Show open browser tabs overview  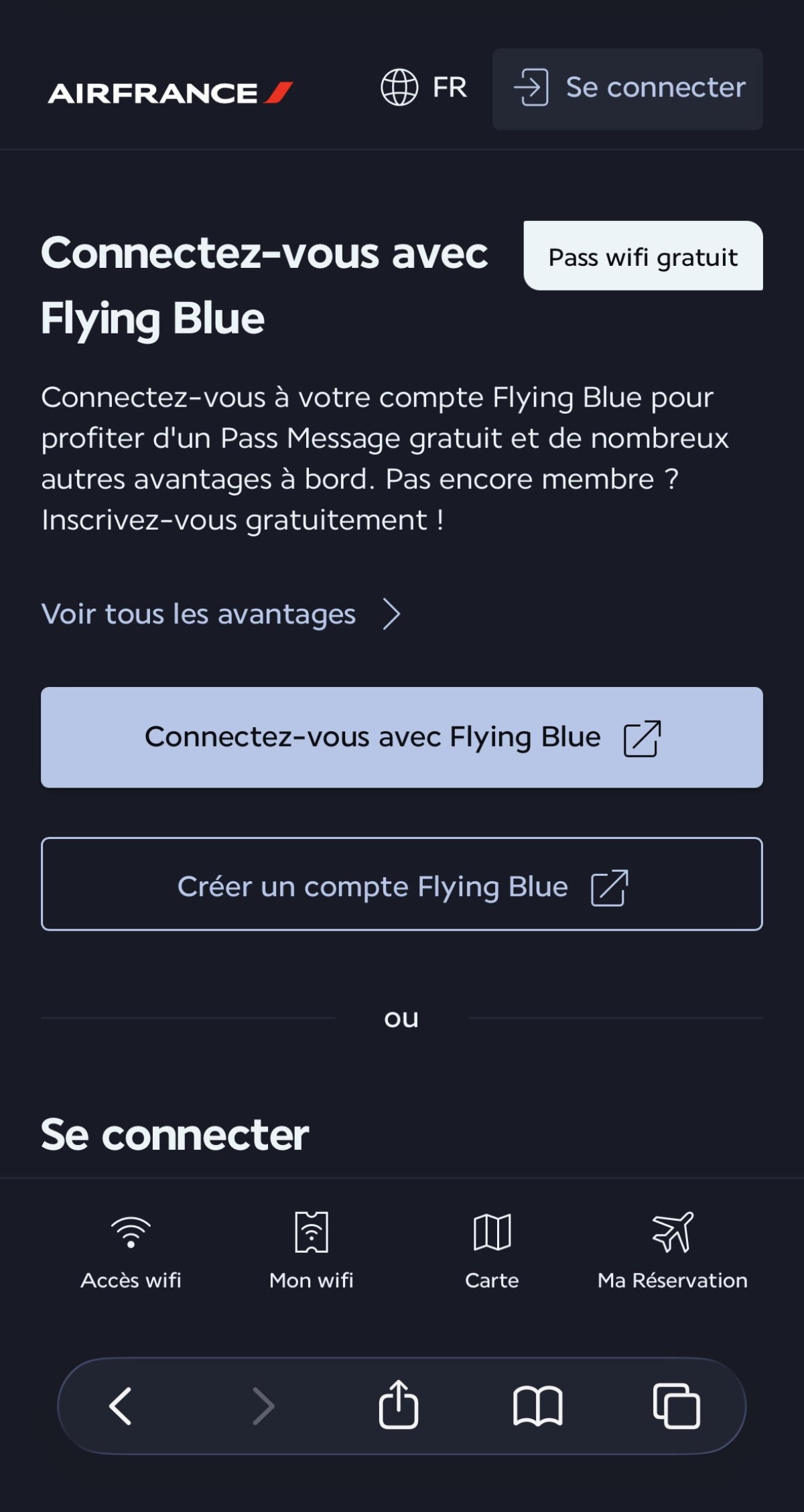(677, 1406)
